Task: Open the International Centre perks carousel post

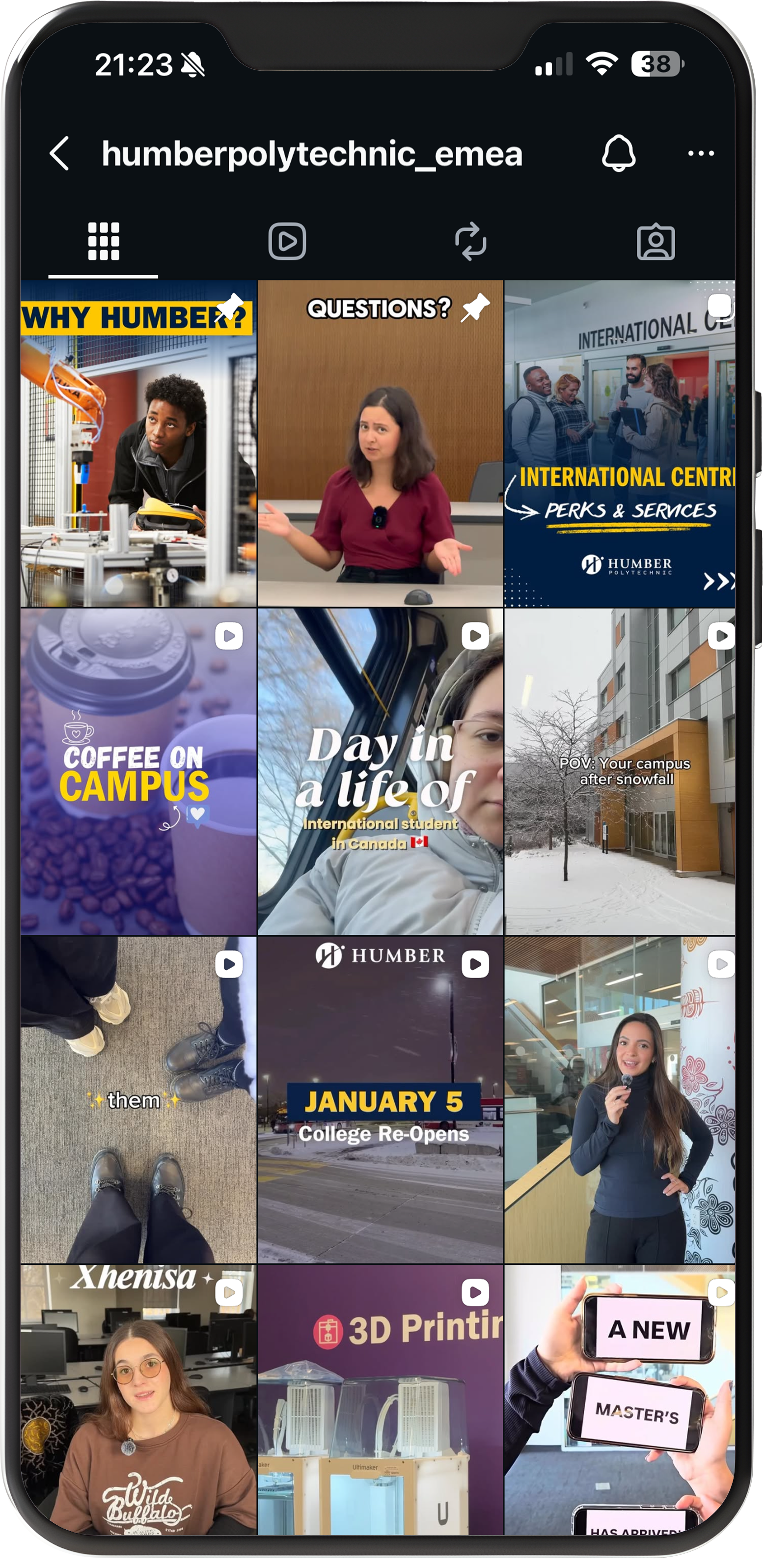Action: (620, 444)
